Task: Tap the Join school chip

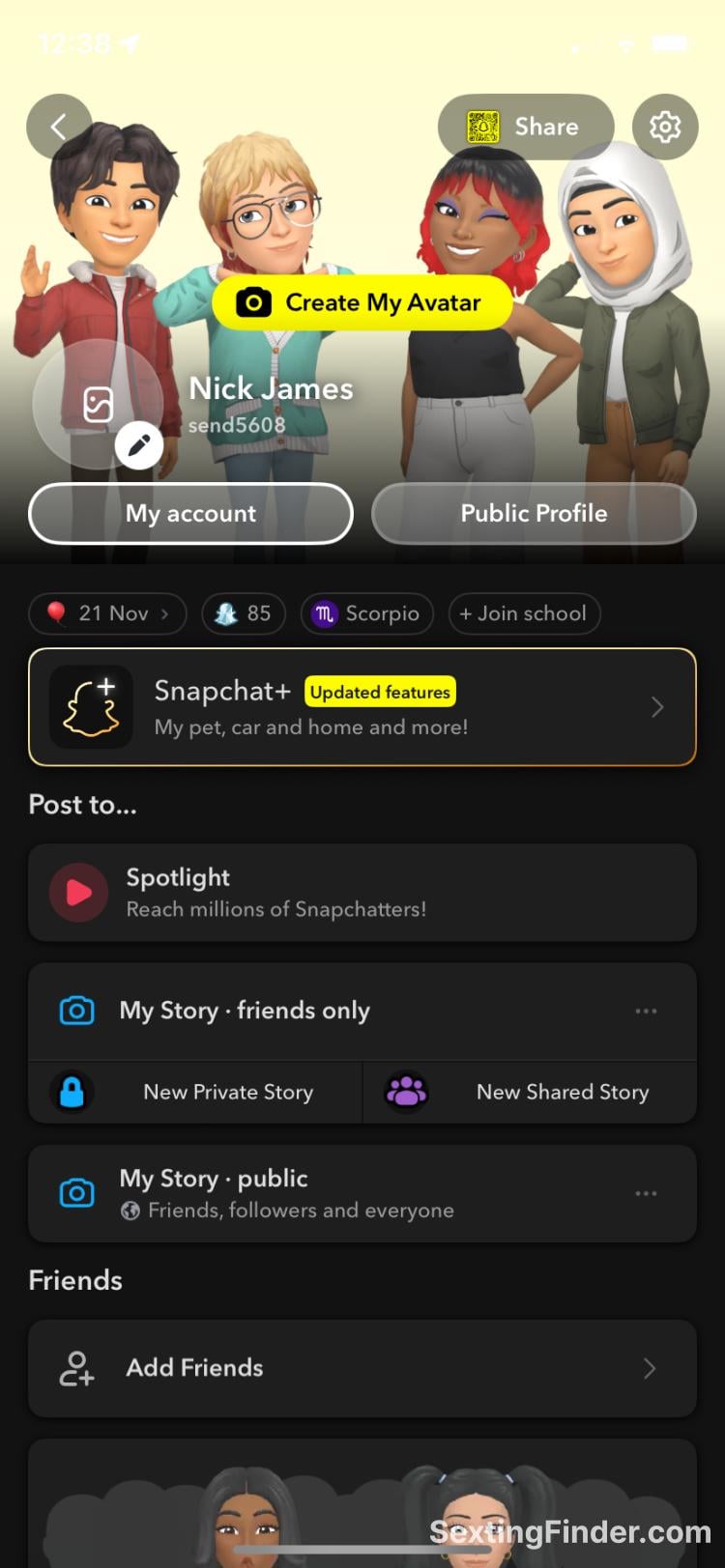Action: point(524,613)
